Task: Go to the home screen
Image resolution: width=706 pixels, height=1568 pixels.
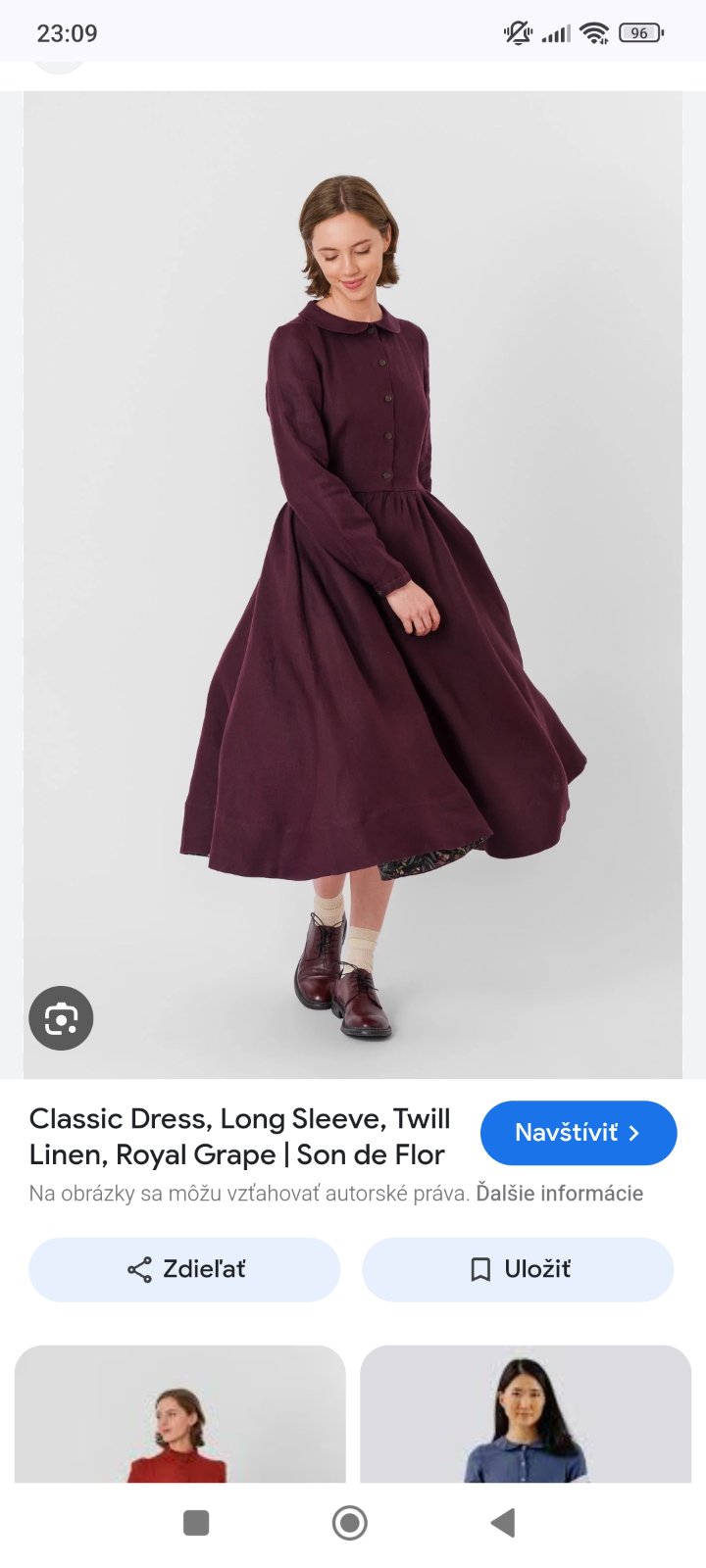Action: (x=350, y=1522)
